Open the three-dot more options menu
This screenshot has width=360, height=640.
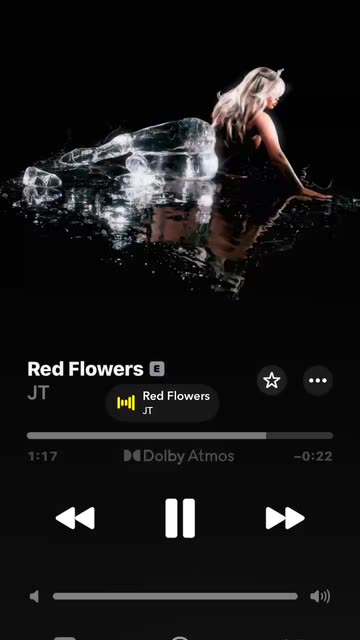point(318,380)
